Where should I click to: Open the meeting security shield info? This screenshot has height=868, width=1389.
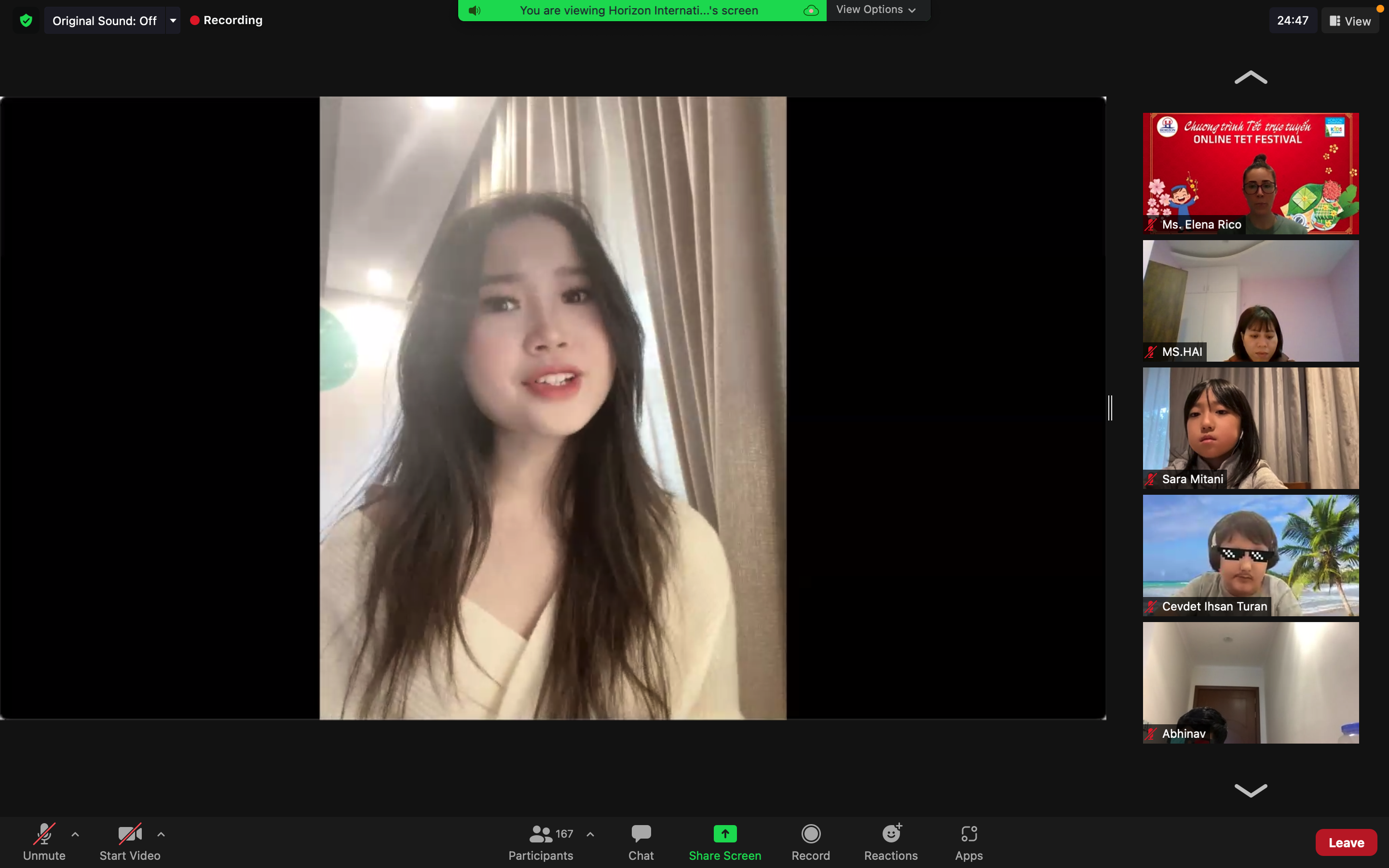[26, 21]
